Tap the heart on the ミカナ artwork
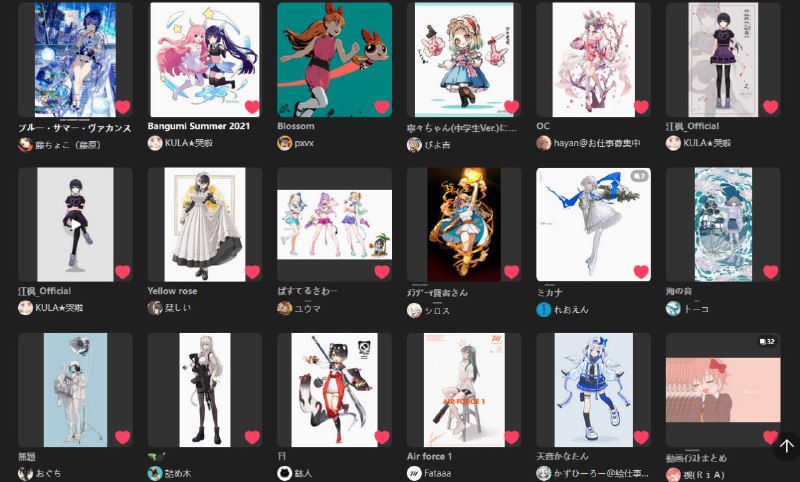This screenshot has height=482, width=800. [x=641, y=272]
